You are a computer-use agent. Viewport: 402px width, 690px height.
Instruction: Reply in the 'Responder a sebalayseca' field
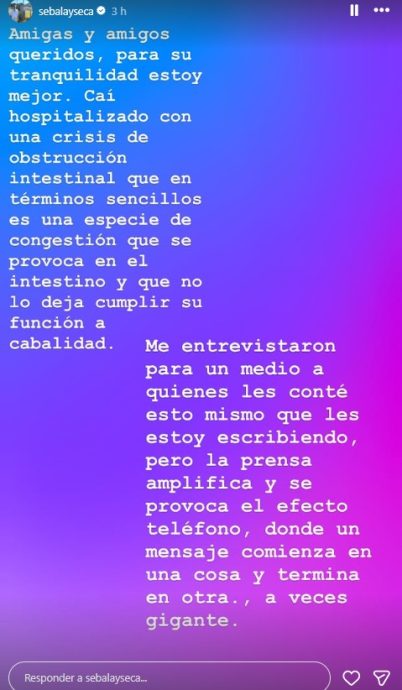pyautogui.click(x=169, y=677)
